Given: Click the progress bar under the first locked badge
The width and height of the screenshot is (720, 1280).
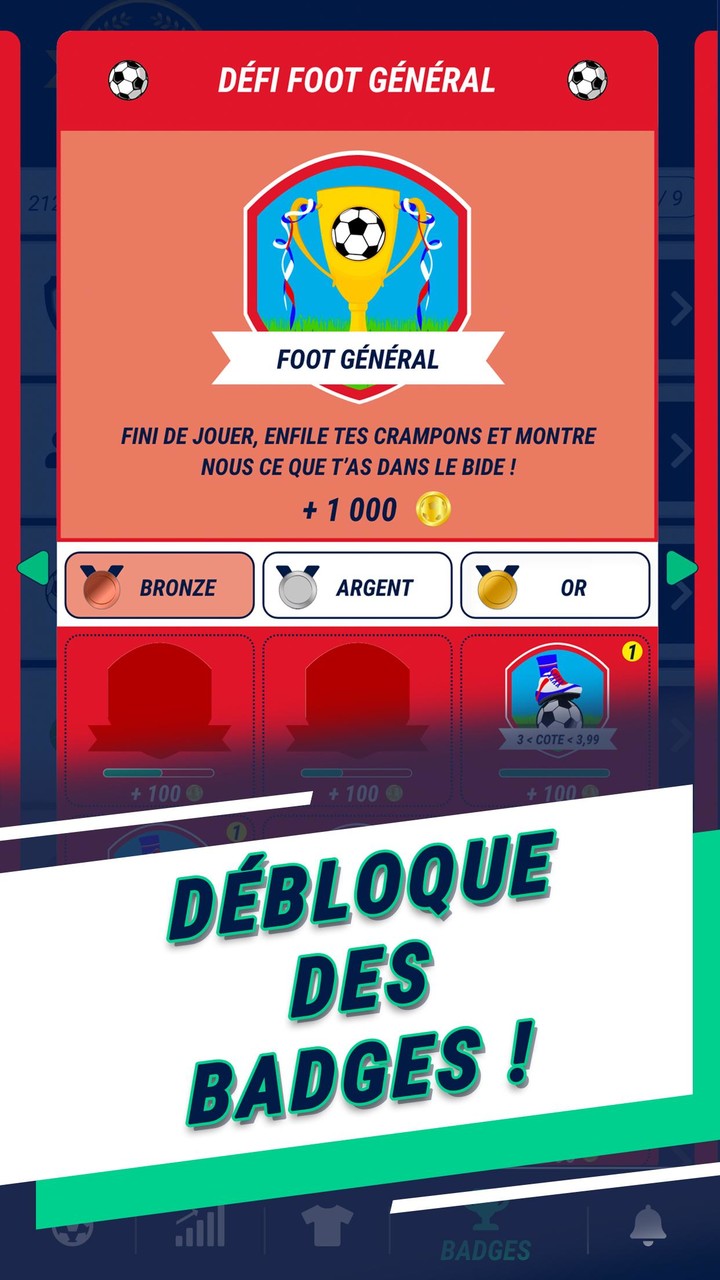Looking at the screenshot, I should tap(158, 772).
